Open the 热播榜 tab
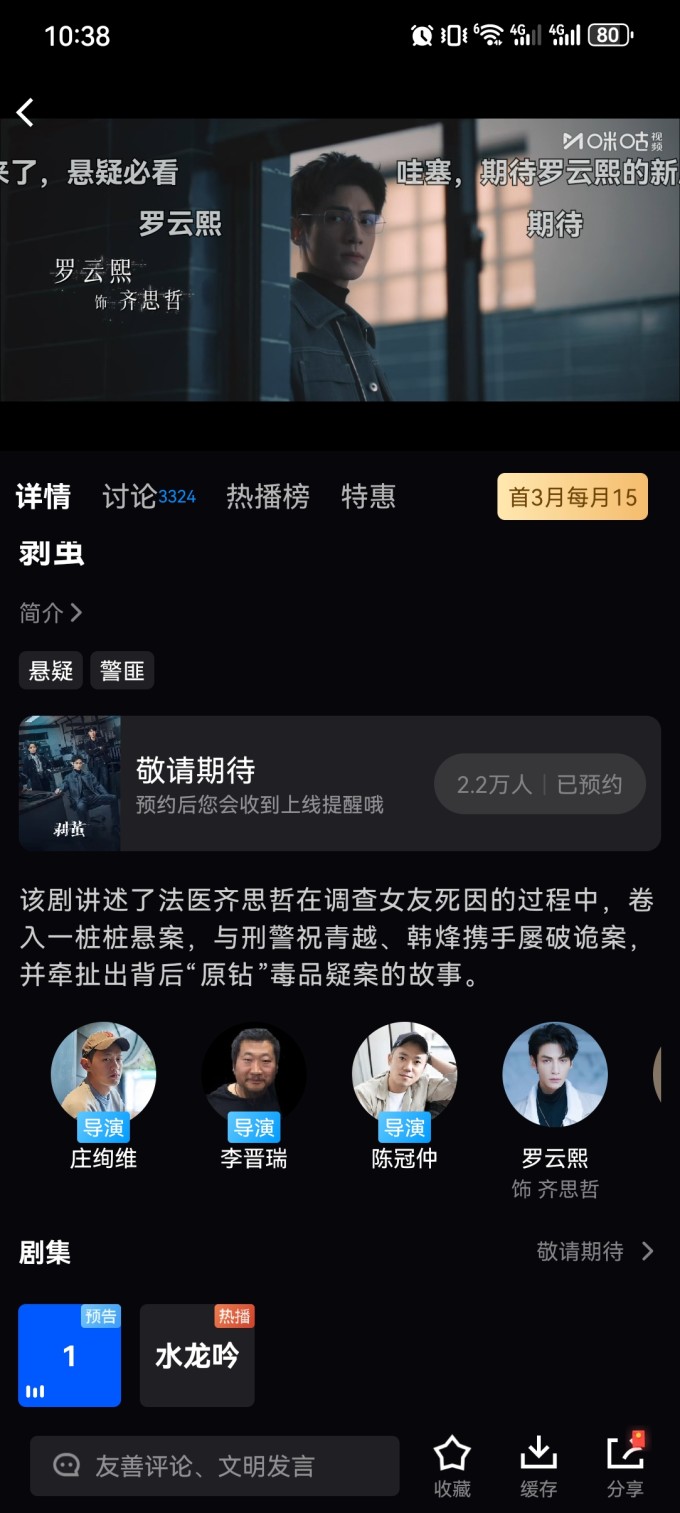This screenshot has width=680, height=1513. click(x=267, y=496)
